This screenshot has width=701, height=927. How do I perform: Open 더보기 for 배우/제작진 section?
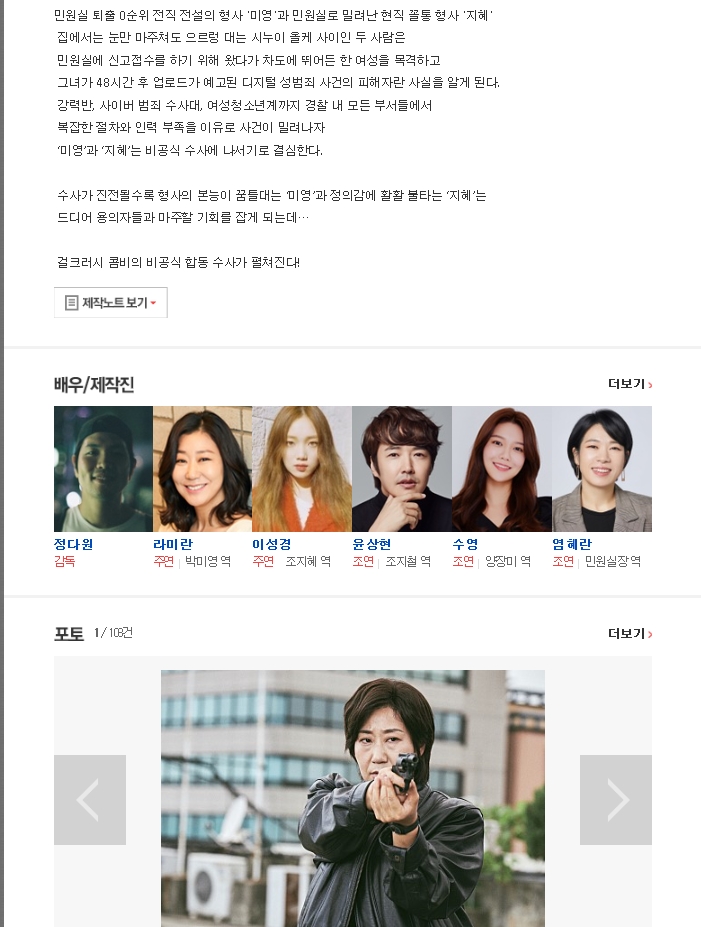tap(630, 384)
